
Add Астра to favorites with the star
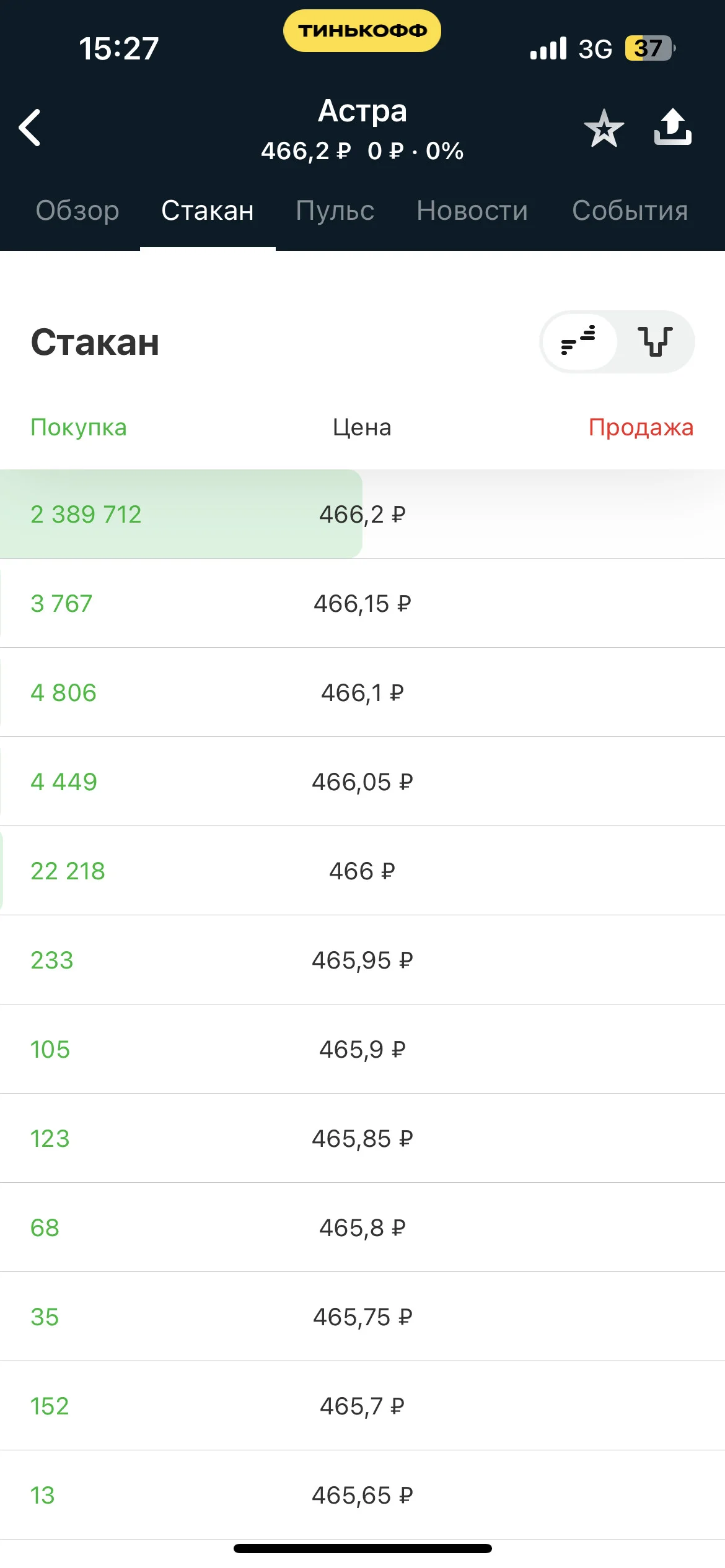(604, 128)
